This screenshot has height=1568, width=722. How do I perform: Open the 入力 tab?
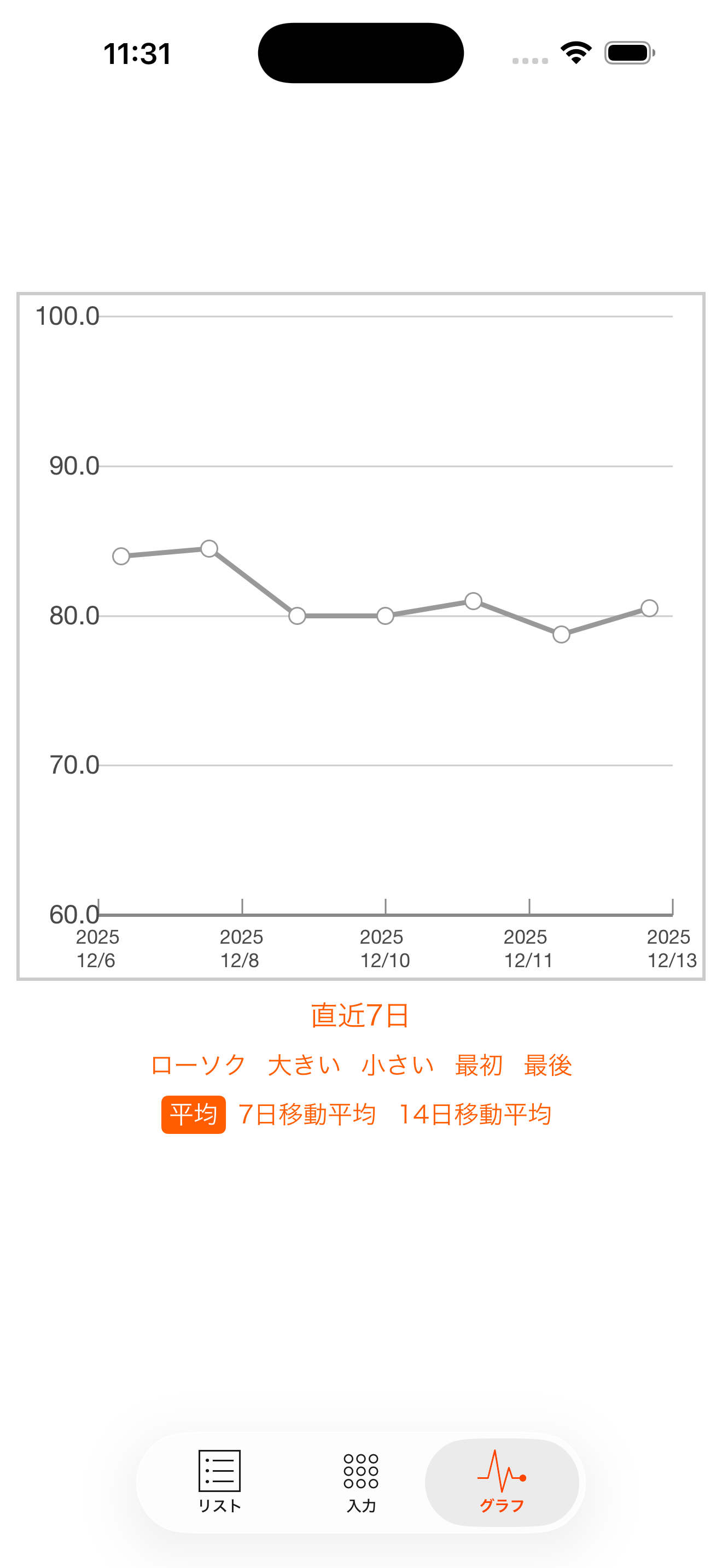click(x=361, y=1481)
